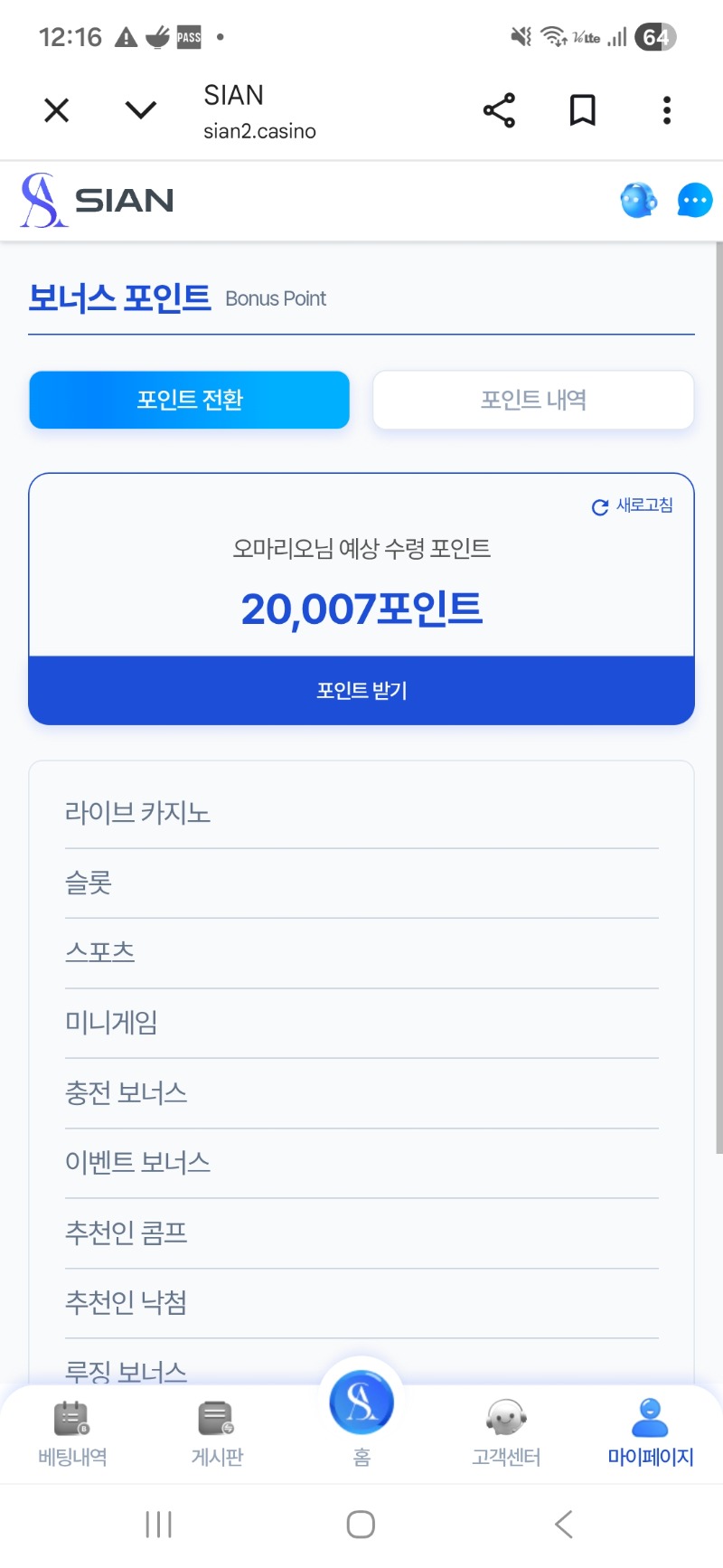Bookmark this page
The height and width of the screenshot is (1568, 723).
point(583,110)
